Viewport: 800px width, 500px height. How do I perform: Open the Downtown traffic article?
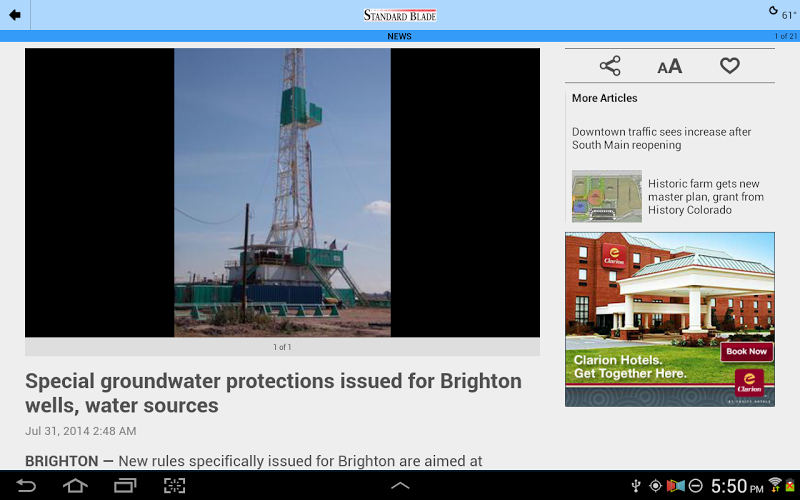662,138
